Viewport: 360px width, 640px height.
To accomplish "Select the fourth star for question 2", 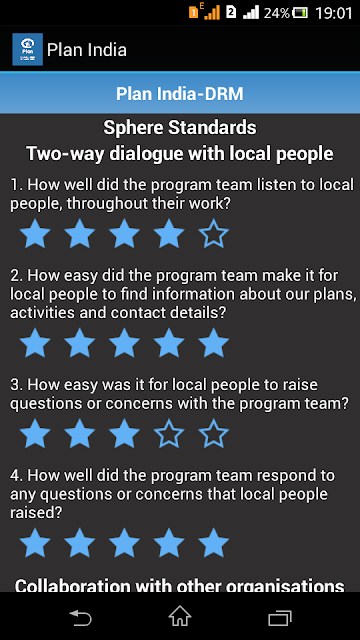I will point(169,343).
